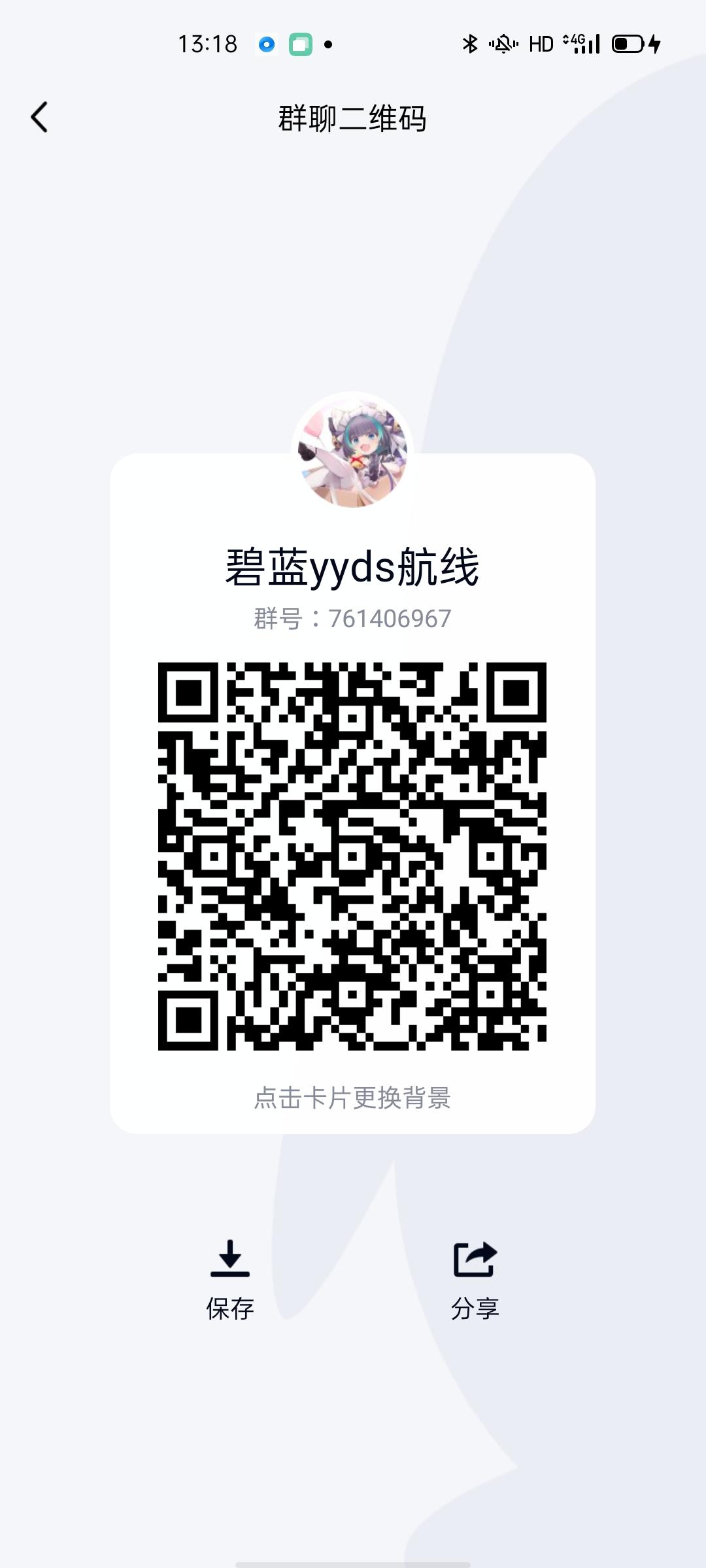
Task: Tap the clock showing 13:18
Action: tap(208, 42)
